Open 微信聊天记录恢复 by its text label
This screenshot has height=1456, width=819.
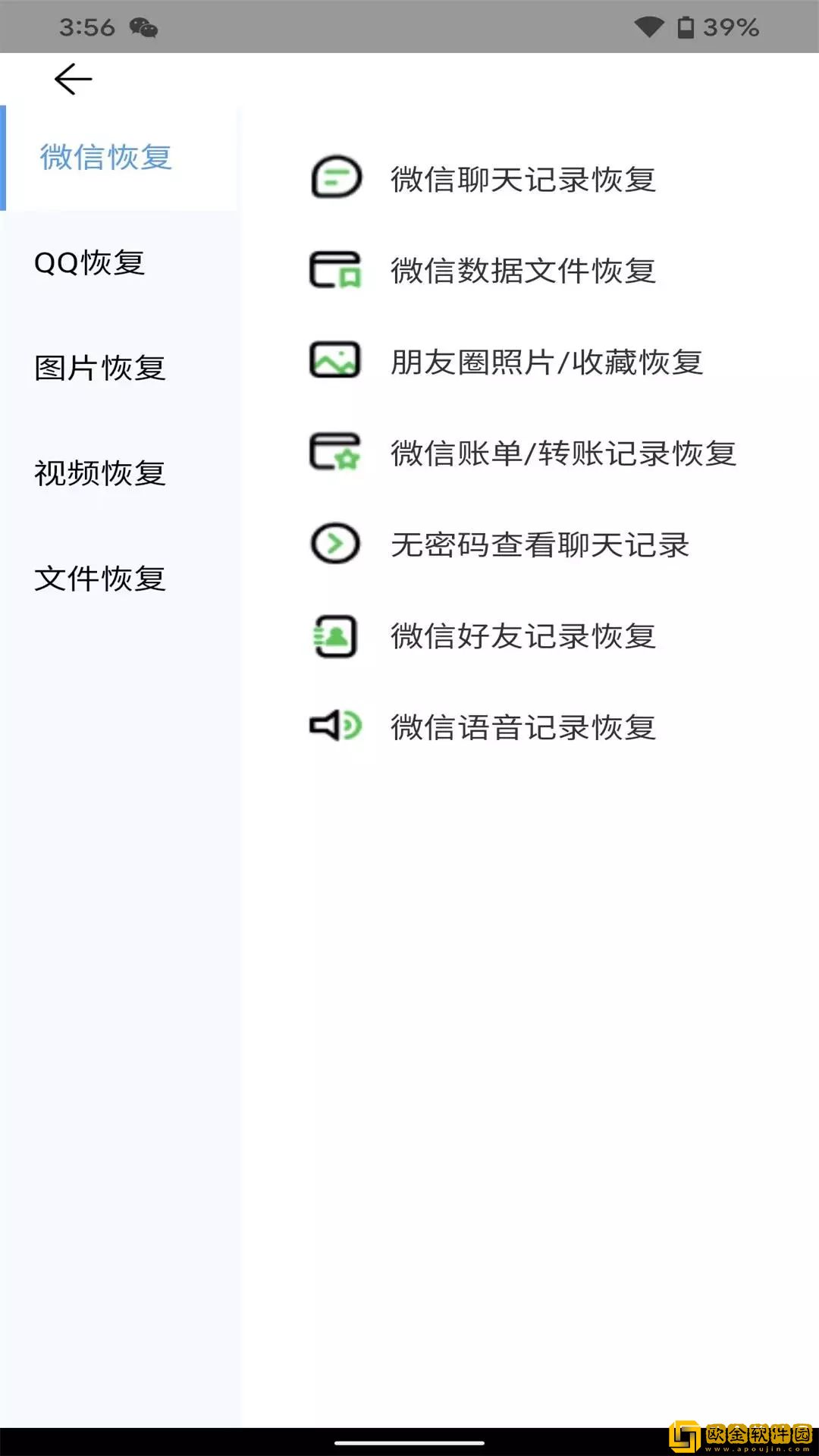(x=525, y=179)
